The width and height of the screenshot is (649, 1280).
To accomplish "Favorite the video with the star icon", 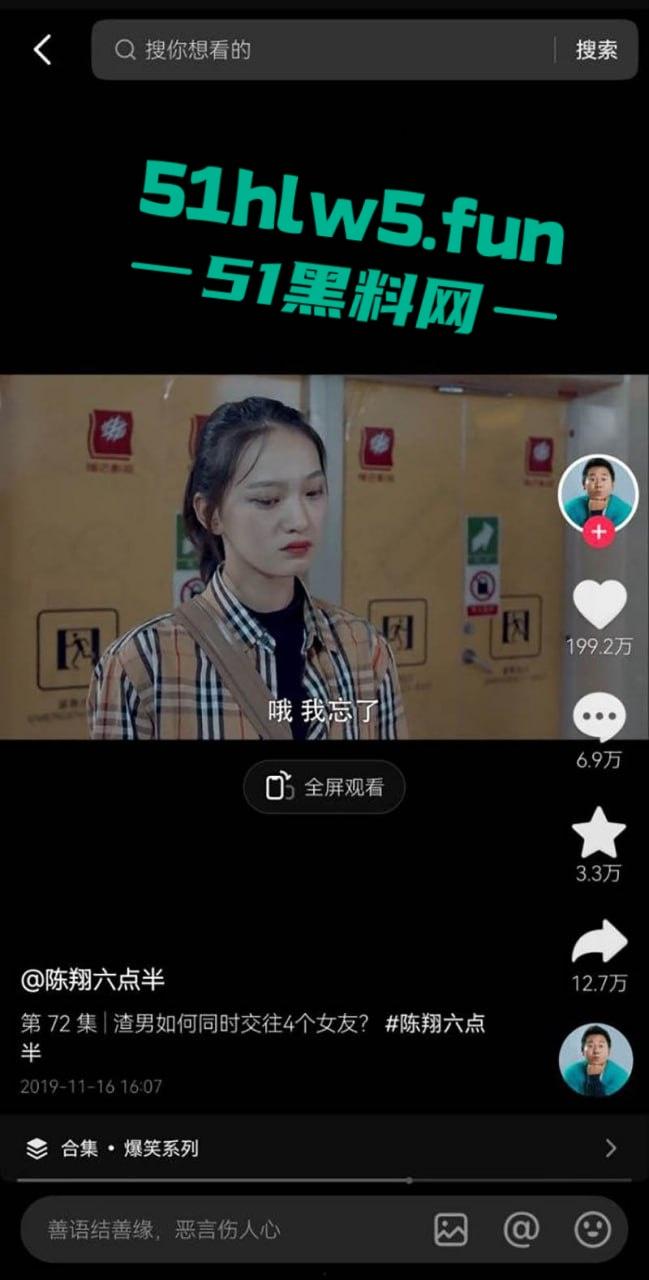I will [599, 833].
